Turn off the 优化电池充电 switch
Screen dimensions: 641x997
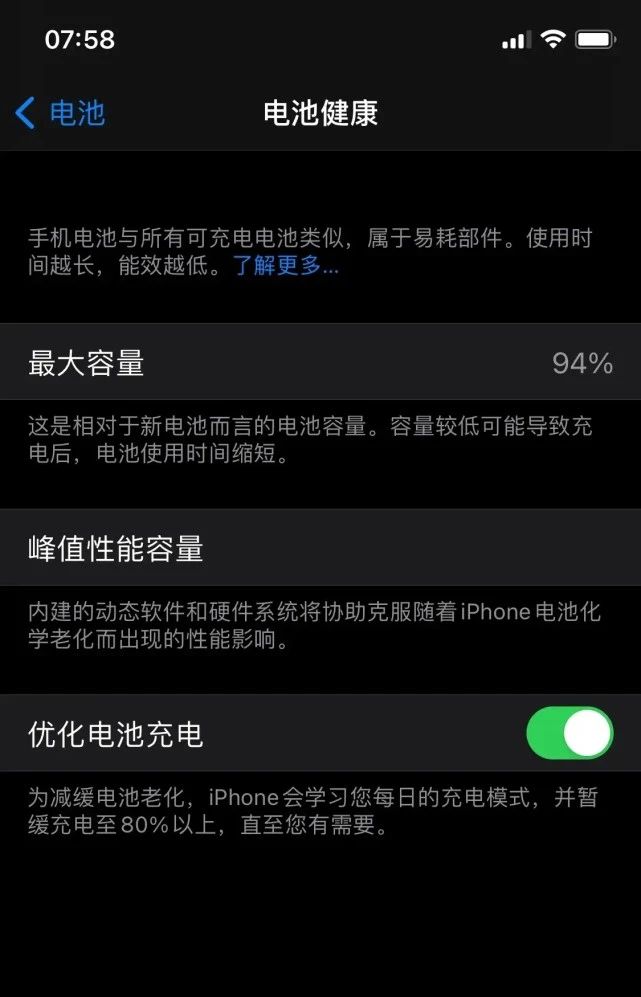tap(569, 734)
